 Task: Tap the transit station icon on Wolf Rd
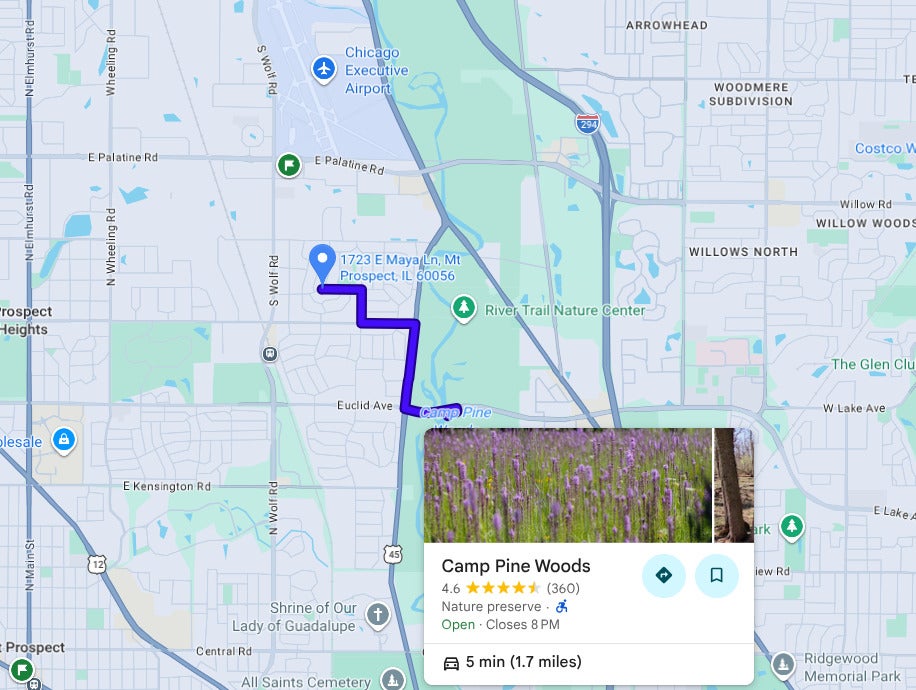[269, 354]
